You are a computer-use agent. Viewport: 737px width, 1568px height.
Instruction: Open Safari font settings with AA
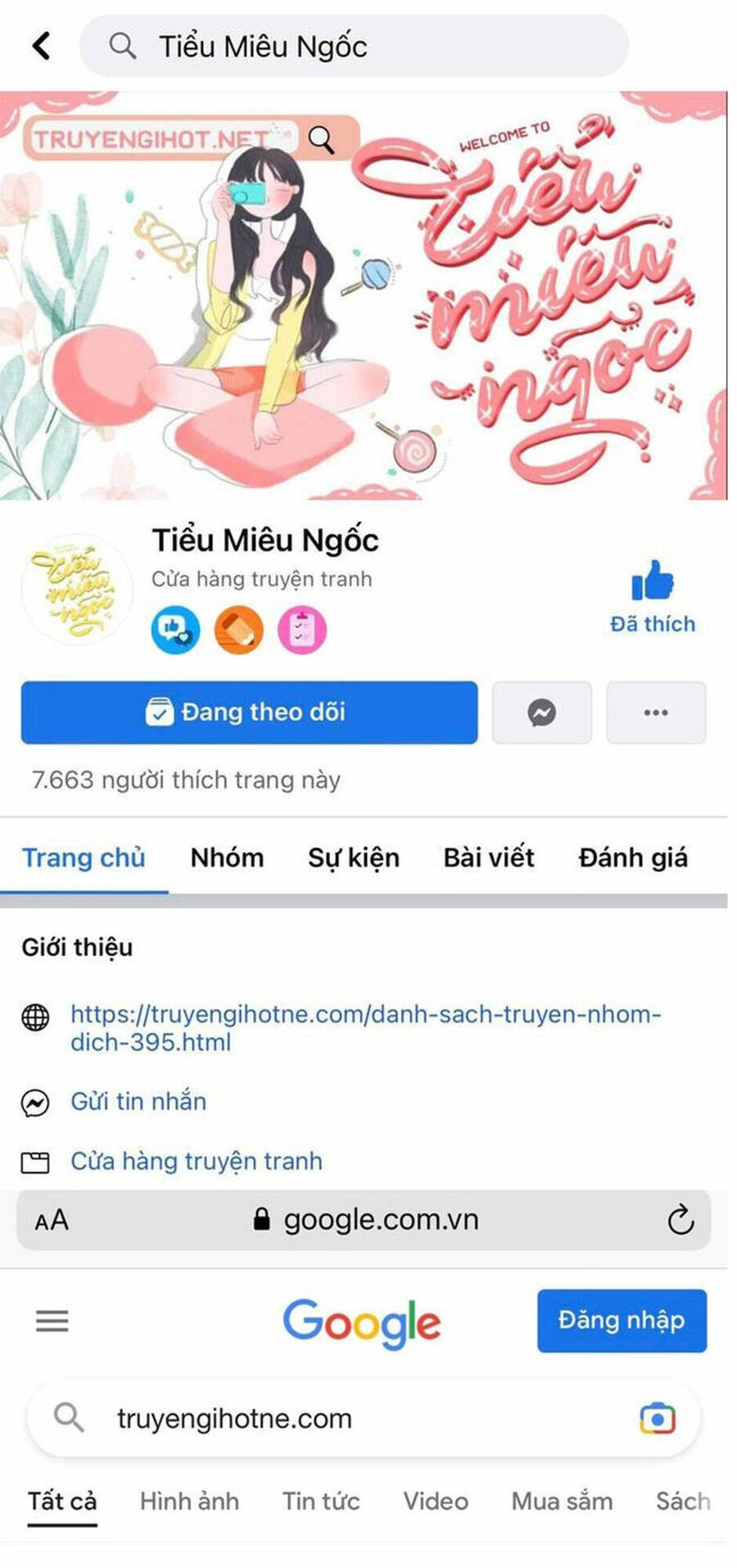[52, 1219]
